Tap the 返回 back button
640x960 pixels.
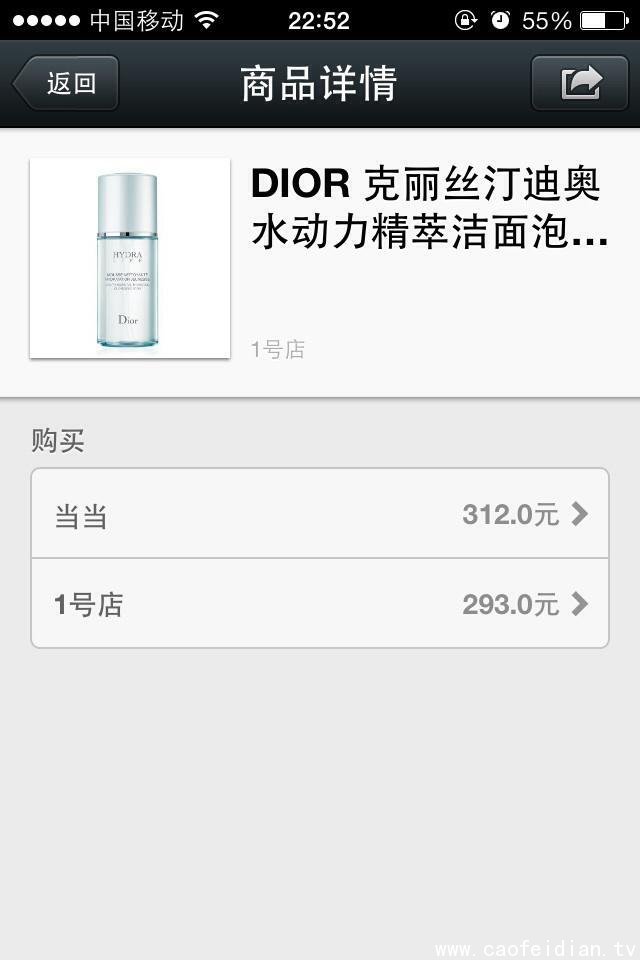(67, 83)
